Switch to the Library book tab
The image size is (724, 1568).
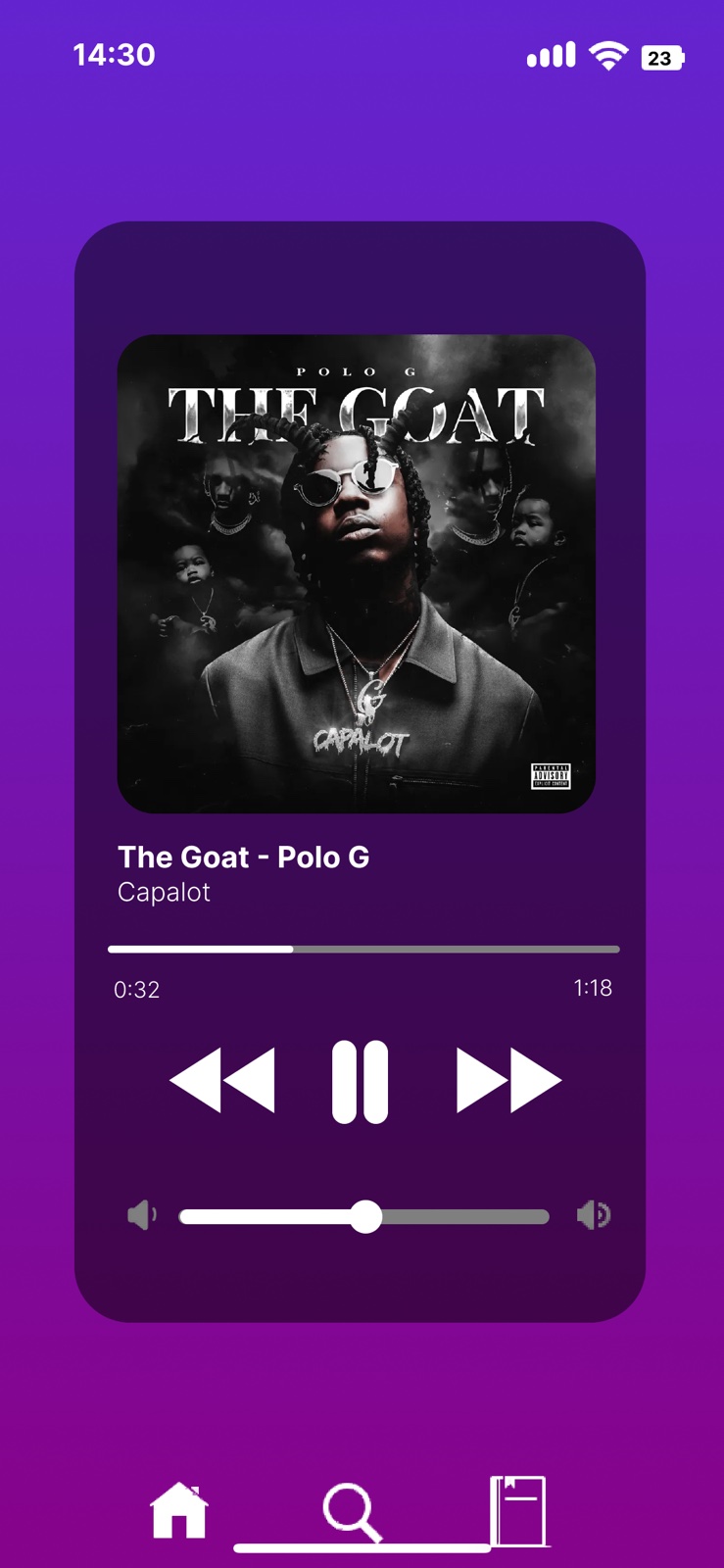pos(517,1510)
